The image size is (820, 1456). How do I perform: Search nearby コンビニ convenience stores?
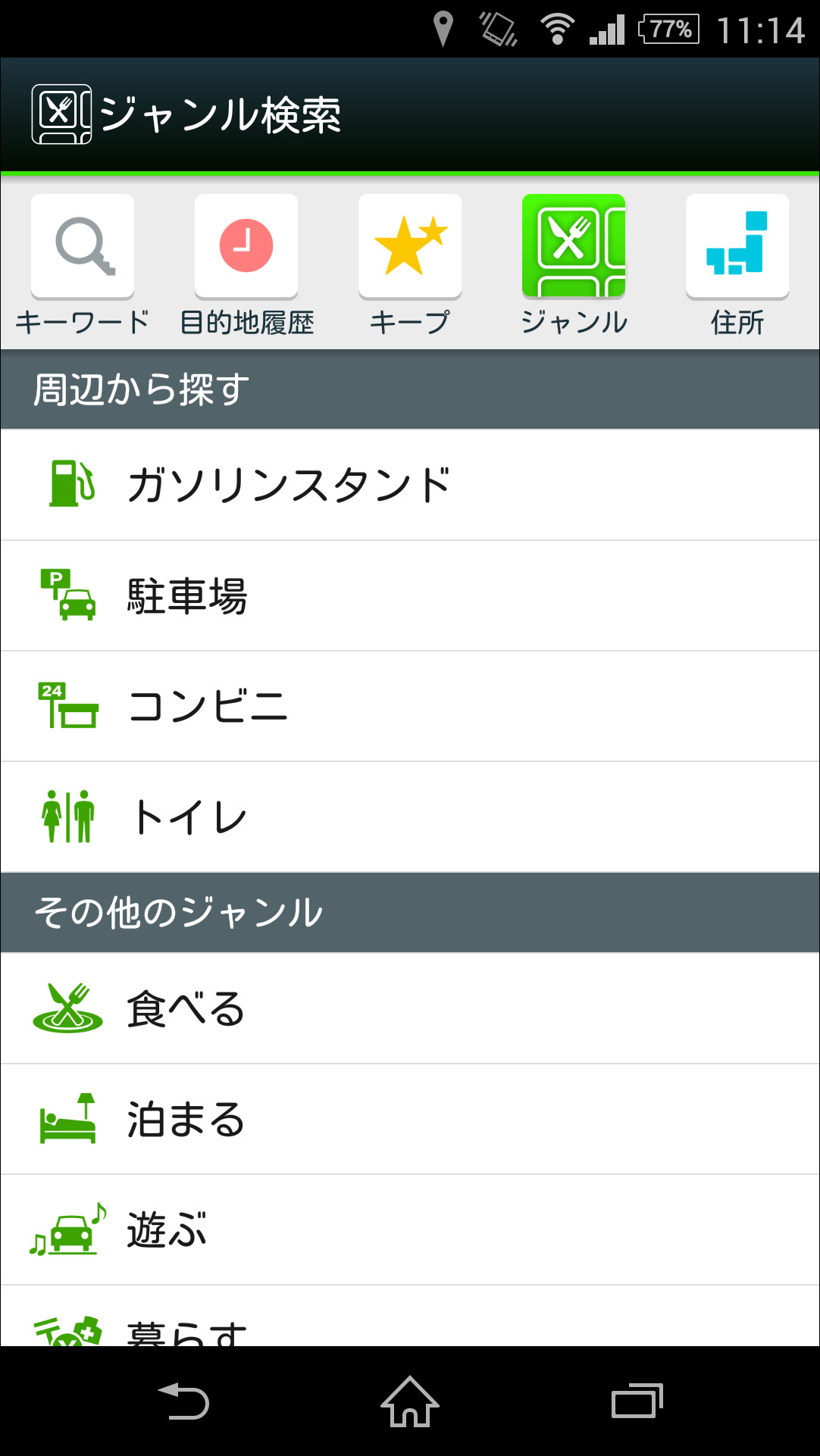tap(409, 706)
